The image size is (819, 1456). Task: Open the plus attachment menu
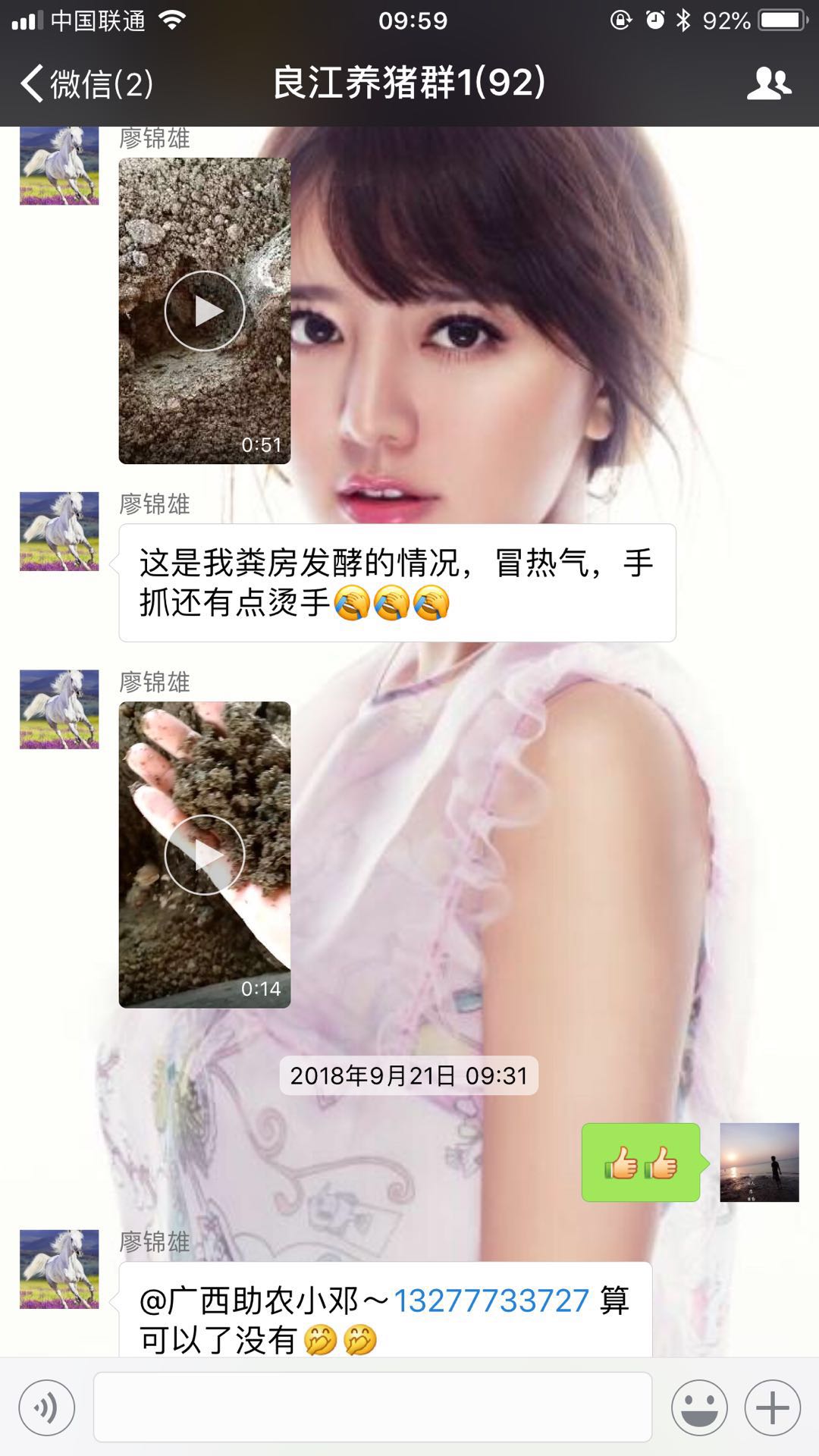click(773, 1407)
